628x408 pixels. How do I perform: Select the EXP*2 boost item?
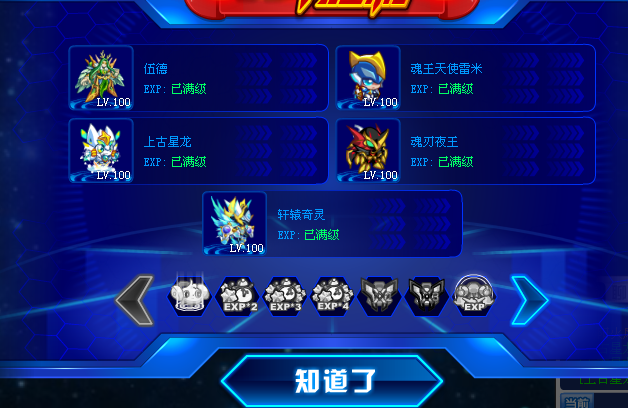237,297
